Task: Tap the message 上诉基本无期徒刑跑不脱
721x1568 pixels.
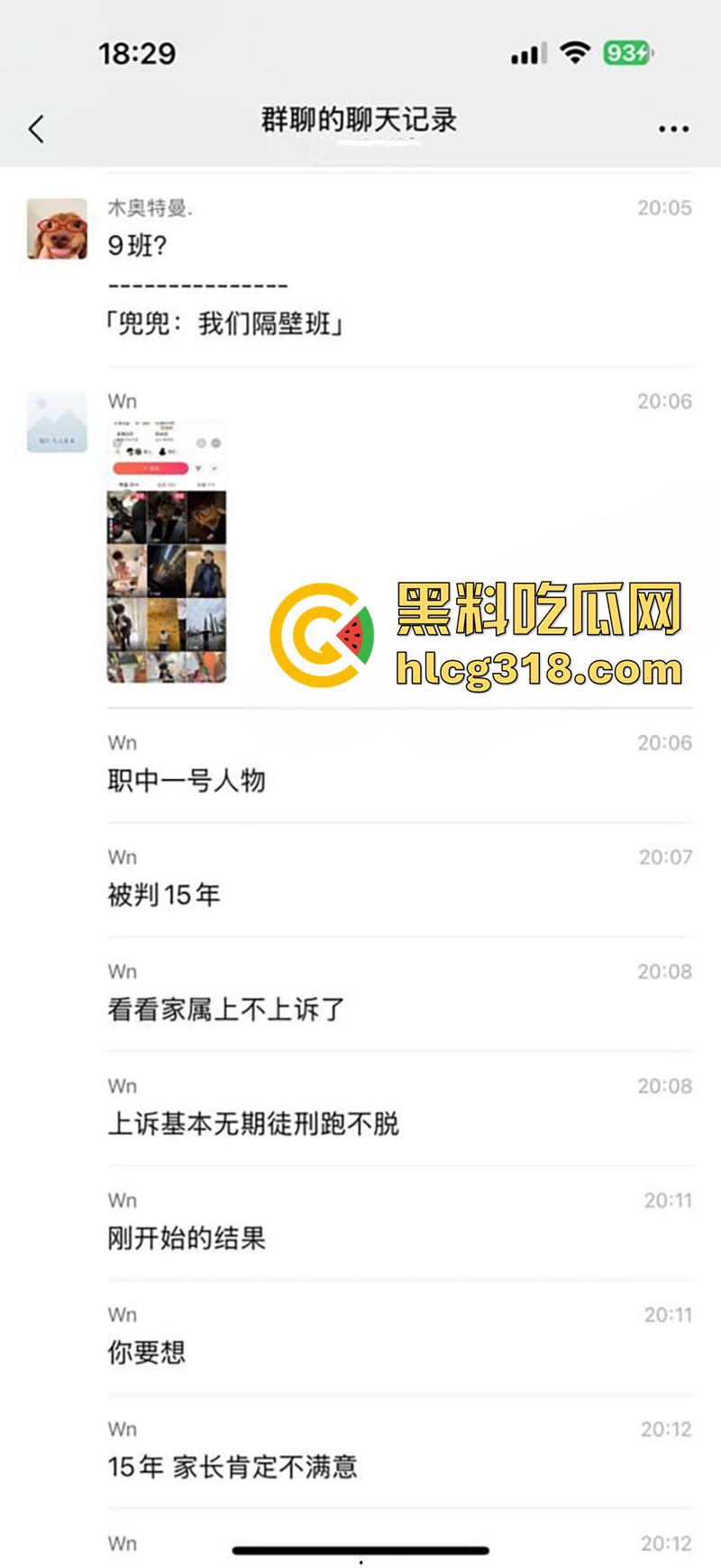Action: point(255,1124)
